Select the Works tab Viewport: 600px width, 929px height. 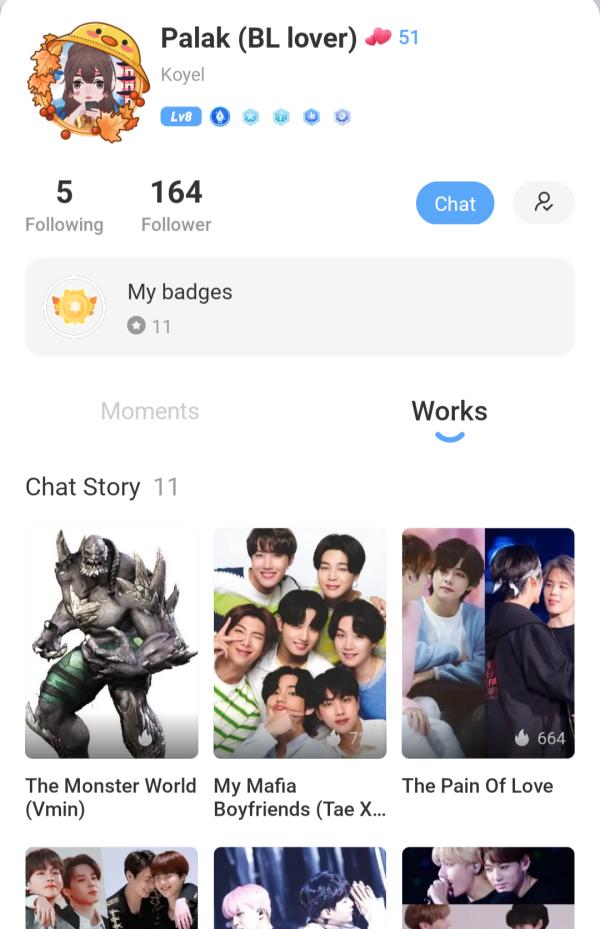pos(449,411)
